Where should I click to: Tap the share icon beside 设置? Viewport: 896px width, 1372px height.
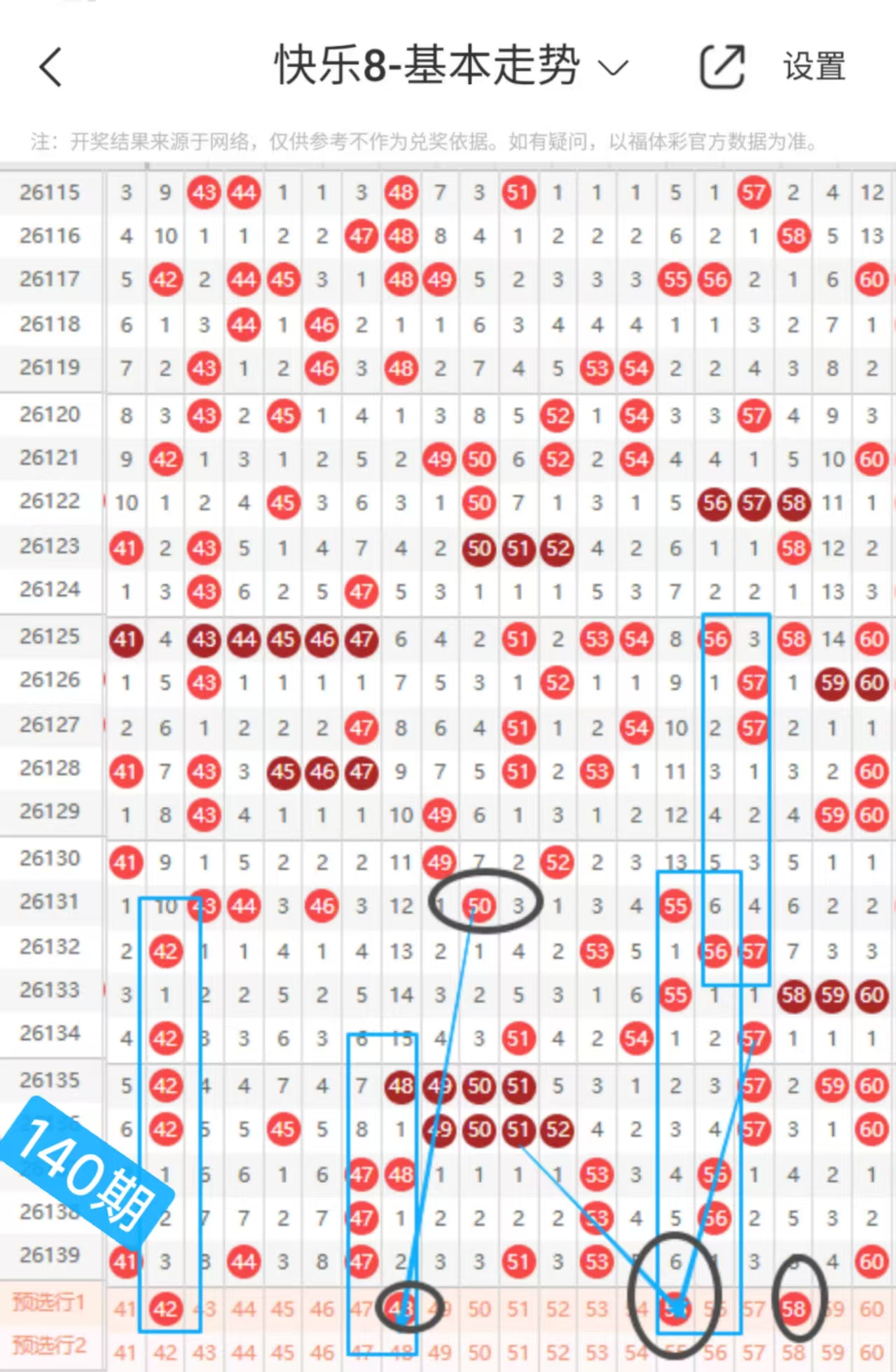click(722, 67)
